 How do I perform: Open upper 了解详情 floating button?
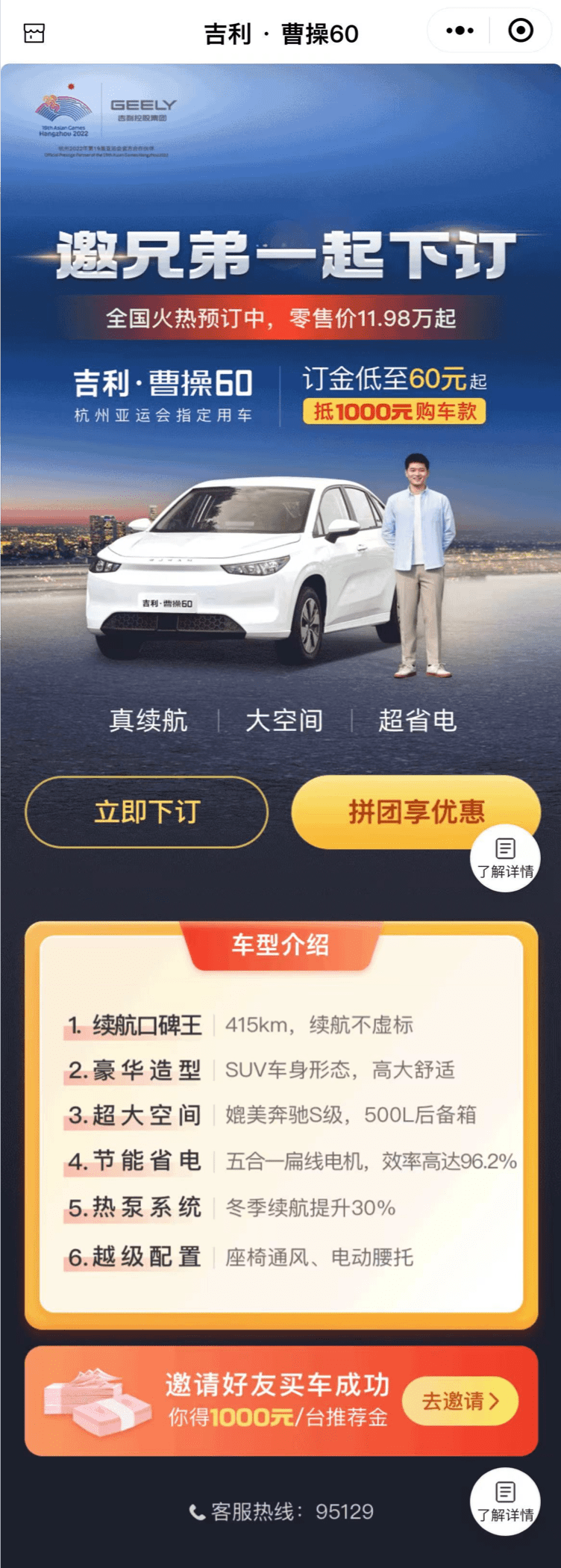click(505, 858)
